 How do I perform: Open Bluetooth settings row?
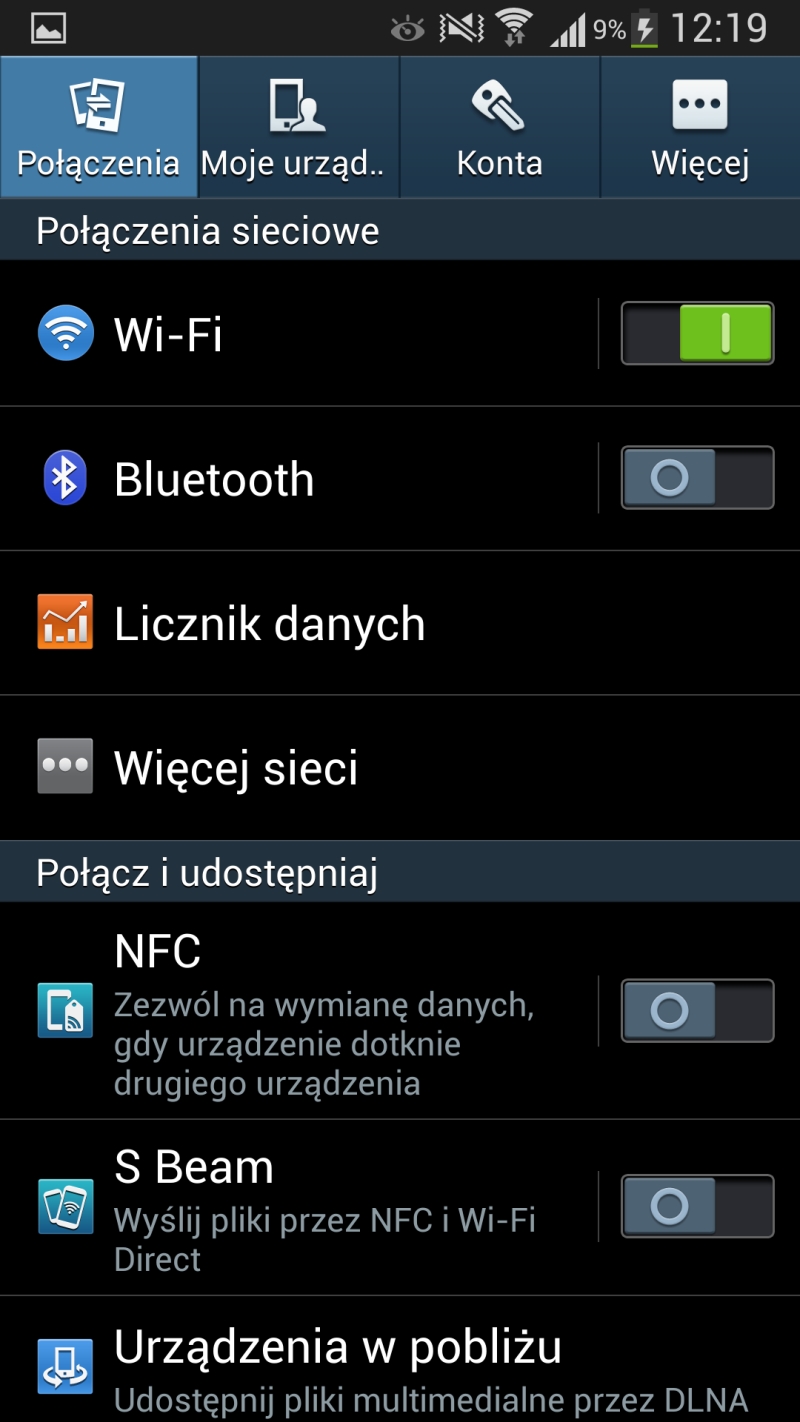point(298,479)
